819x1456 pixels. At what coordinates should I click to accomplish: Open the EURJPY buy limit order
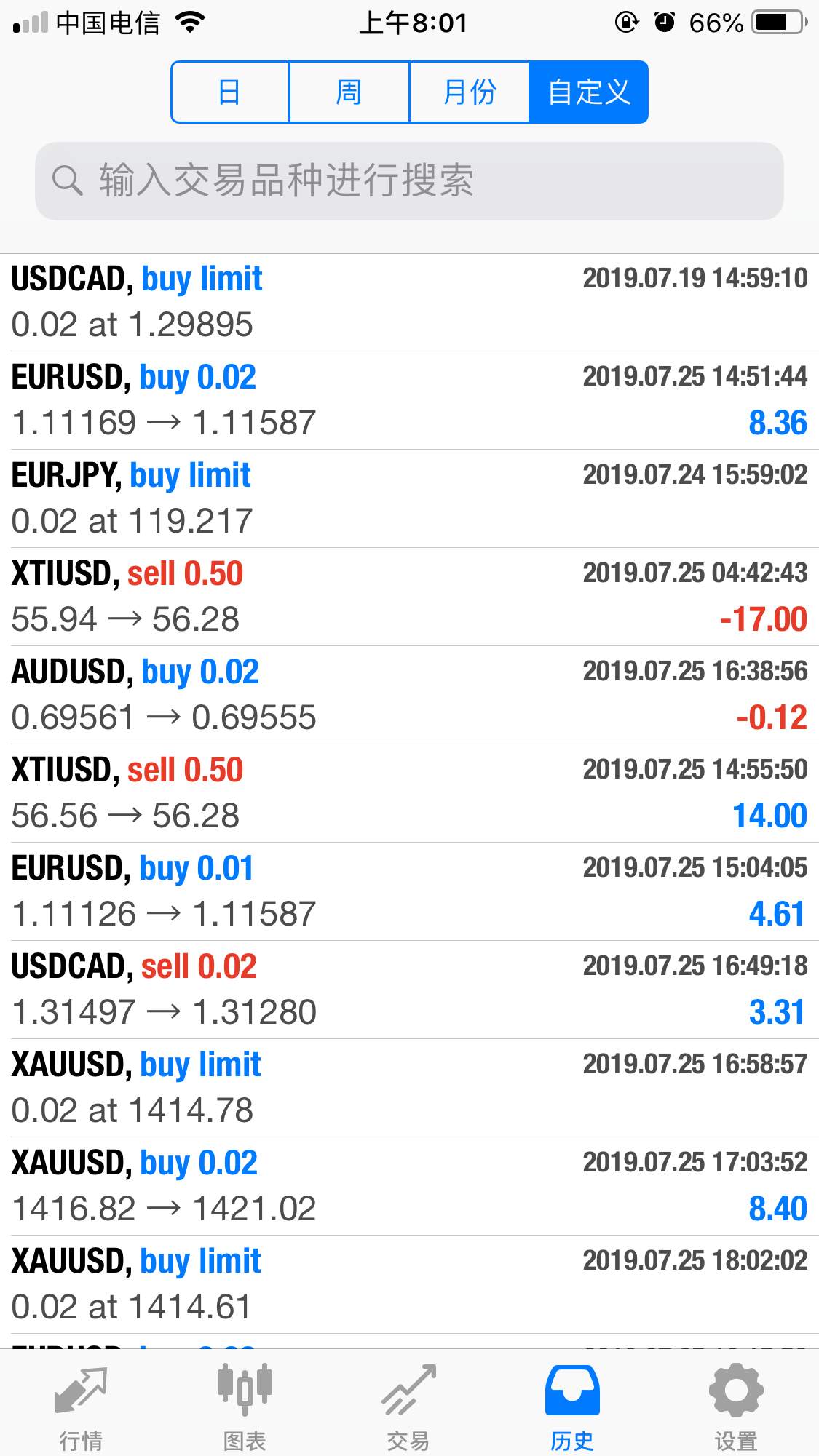point(409,498)
